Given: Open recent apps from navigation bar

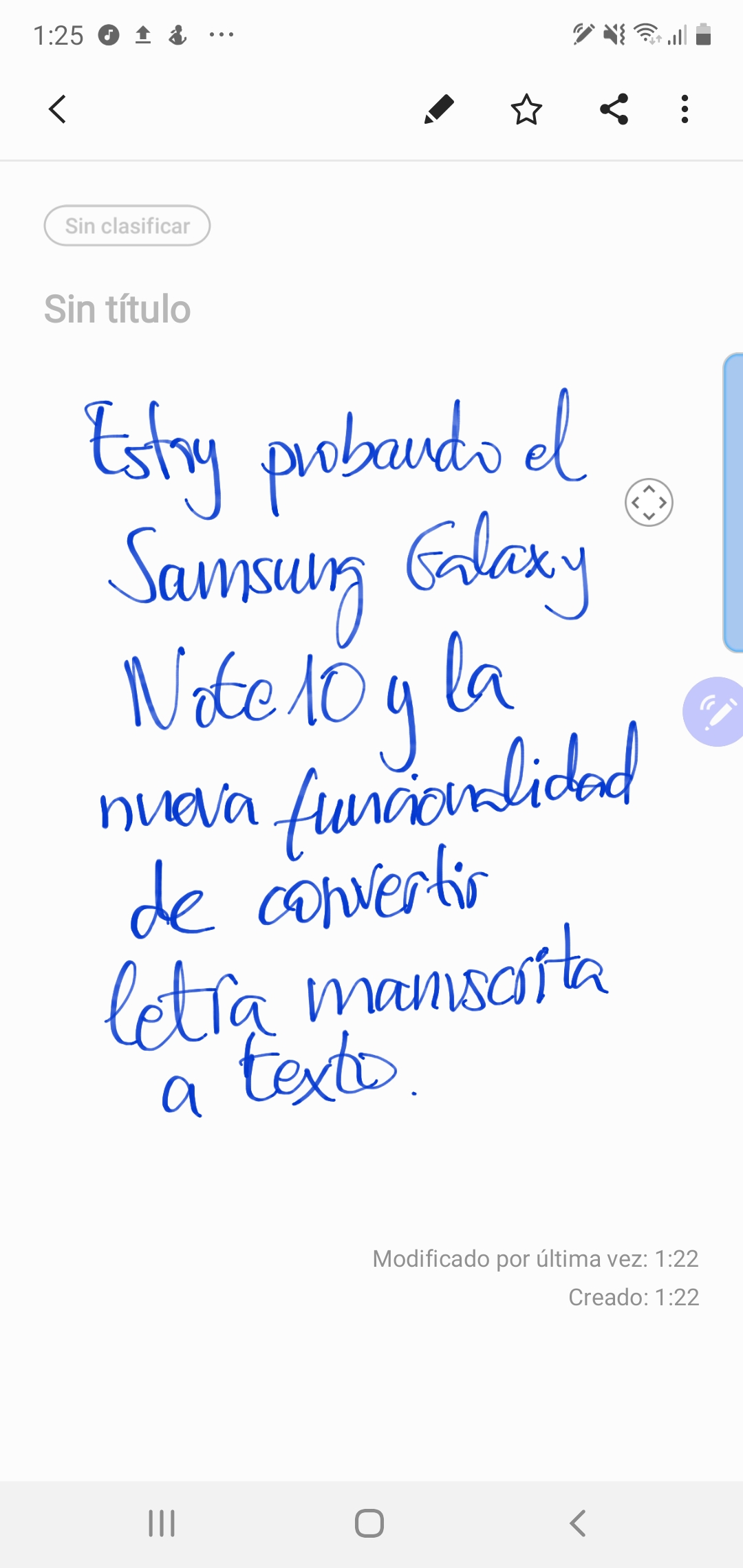Looking at the screenshot, I should [162, 1523].
